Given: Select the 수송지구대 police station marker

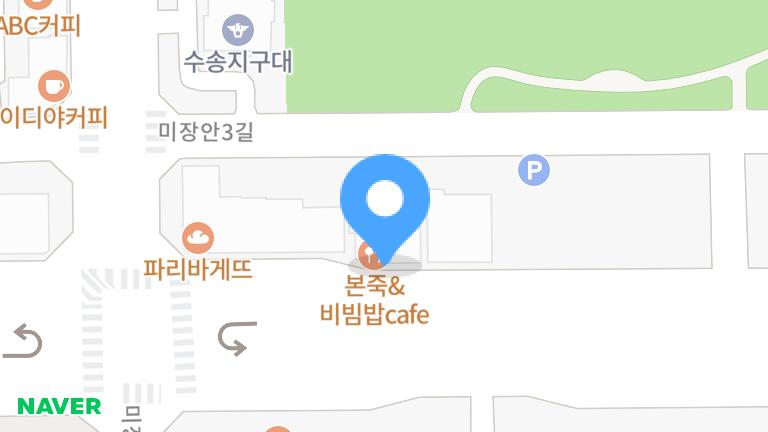Looking at the screenshot, I should (x=238, y=28).
